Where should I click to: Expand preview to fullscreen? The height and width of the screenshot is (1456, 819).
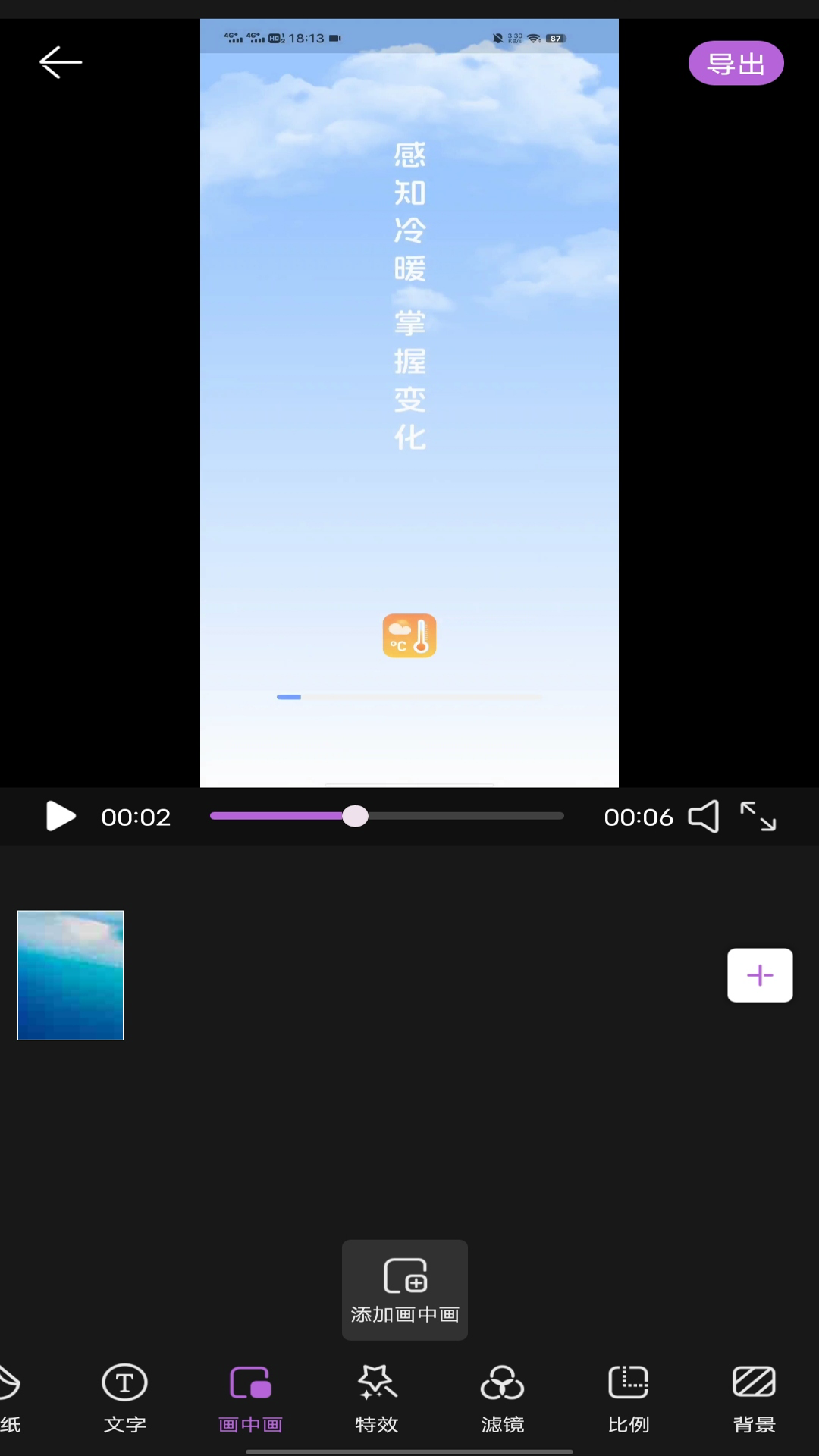(758, 817)
